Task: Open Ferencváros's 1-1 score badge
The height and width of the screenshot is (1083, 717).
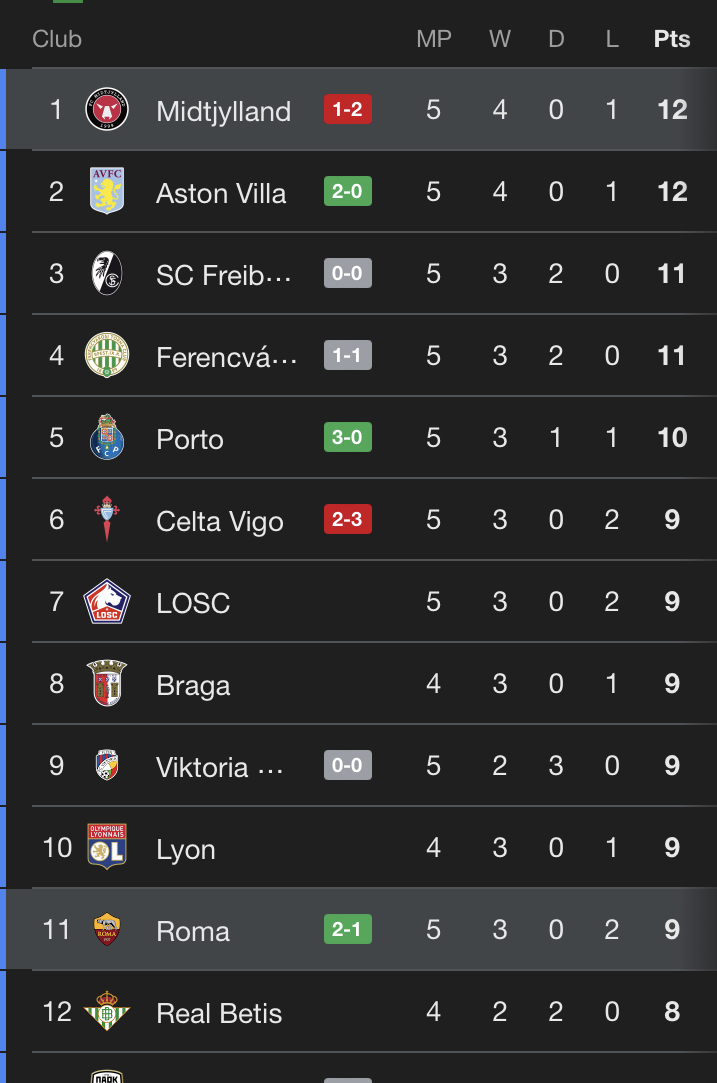Action: [347, 356]
